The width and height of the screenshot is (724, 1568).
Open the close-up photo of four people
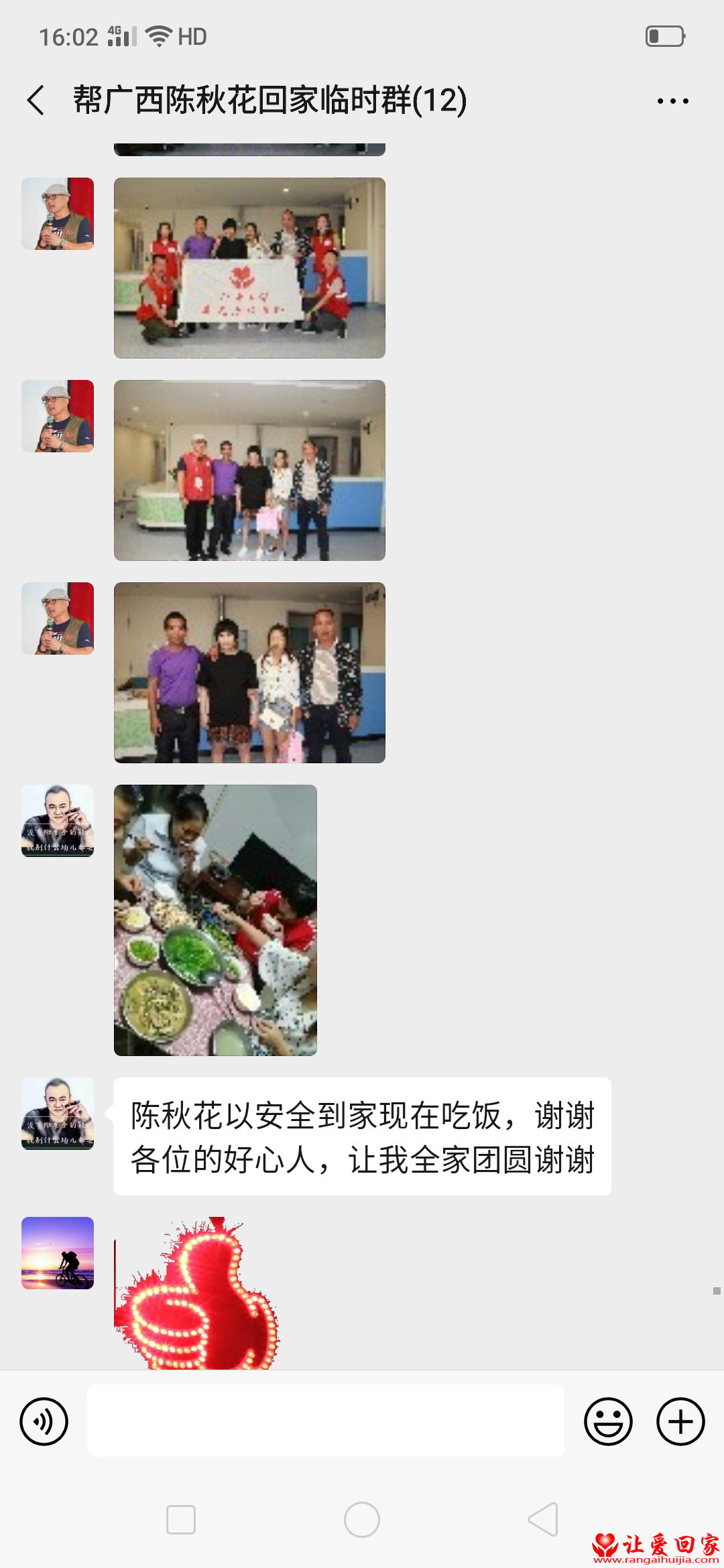coord(249,673)
